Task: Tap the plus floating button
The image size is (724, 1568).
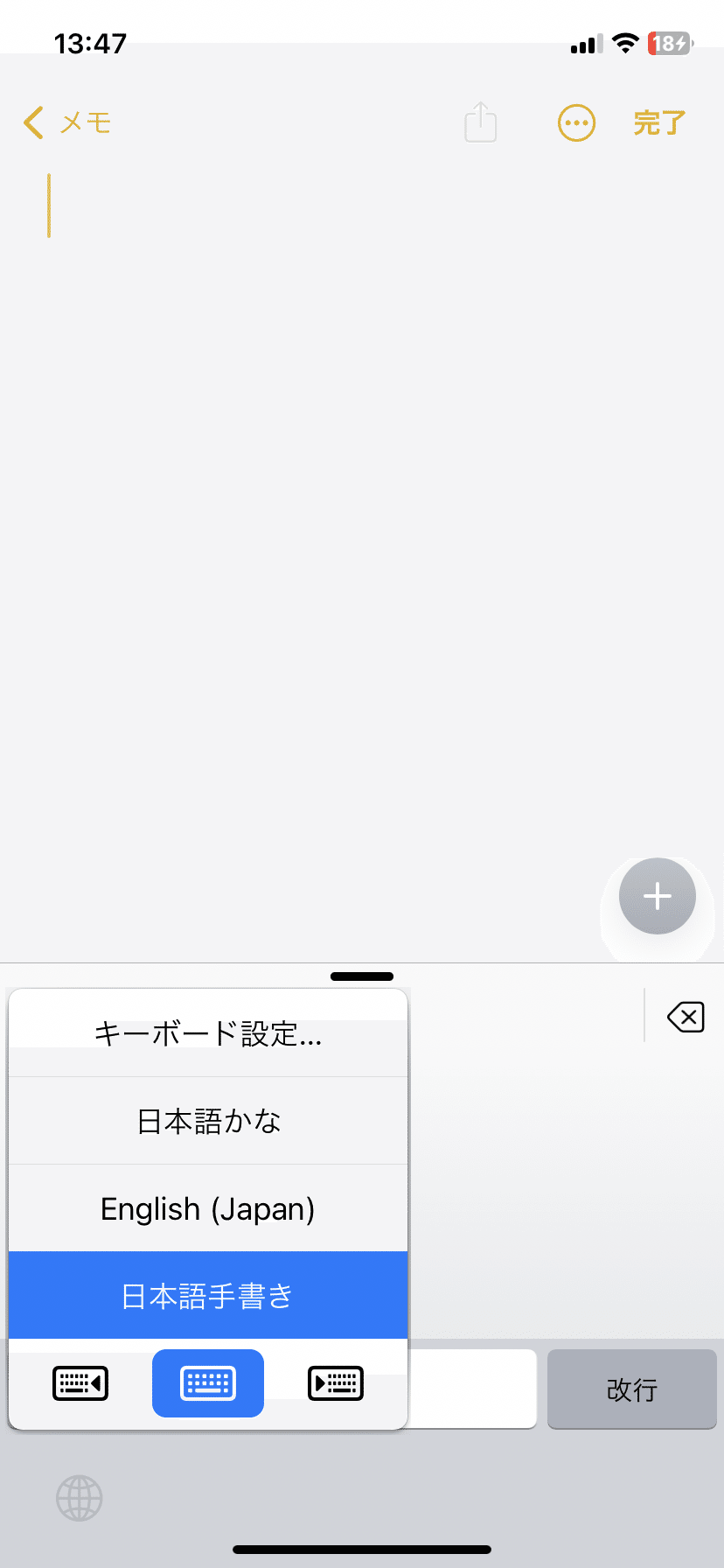Action: click(658, 896)
